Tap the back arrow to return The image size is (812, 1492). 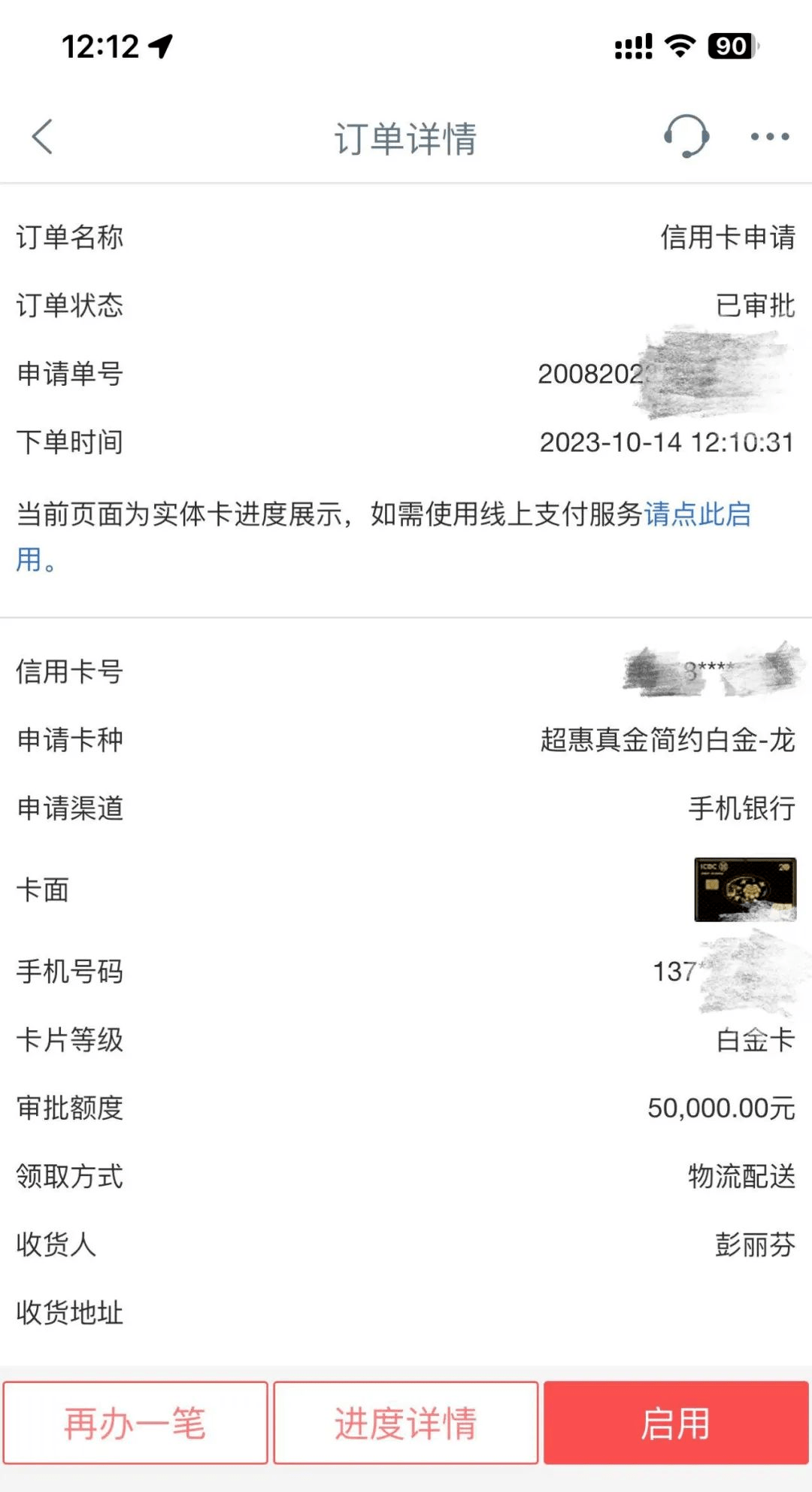click(43, 137)
